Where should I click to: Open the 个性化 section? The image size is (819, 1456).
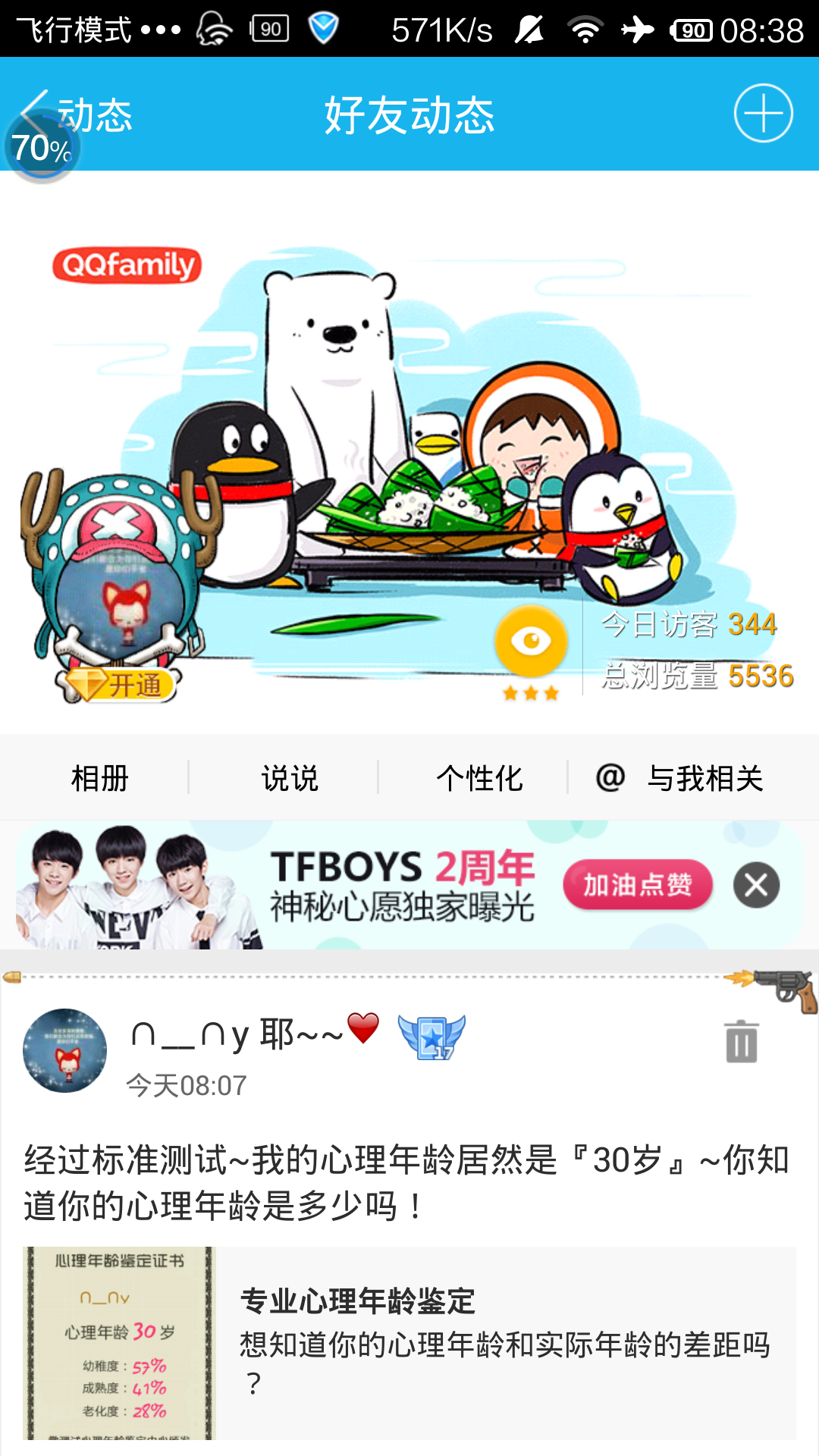pos(479,778)
